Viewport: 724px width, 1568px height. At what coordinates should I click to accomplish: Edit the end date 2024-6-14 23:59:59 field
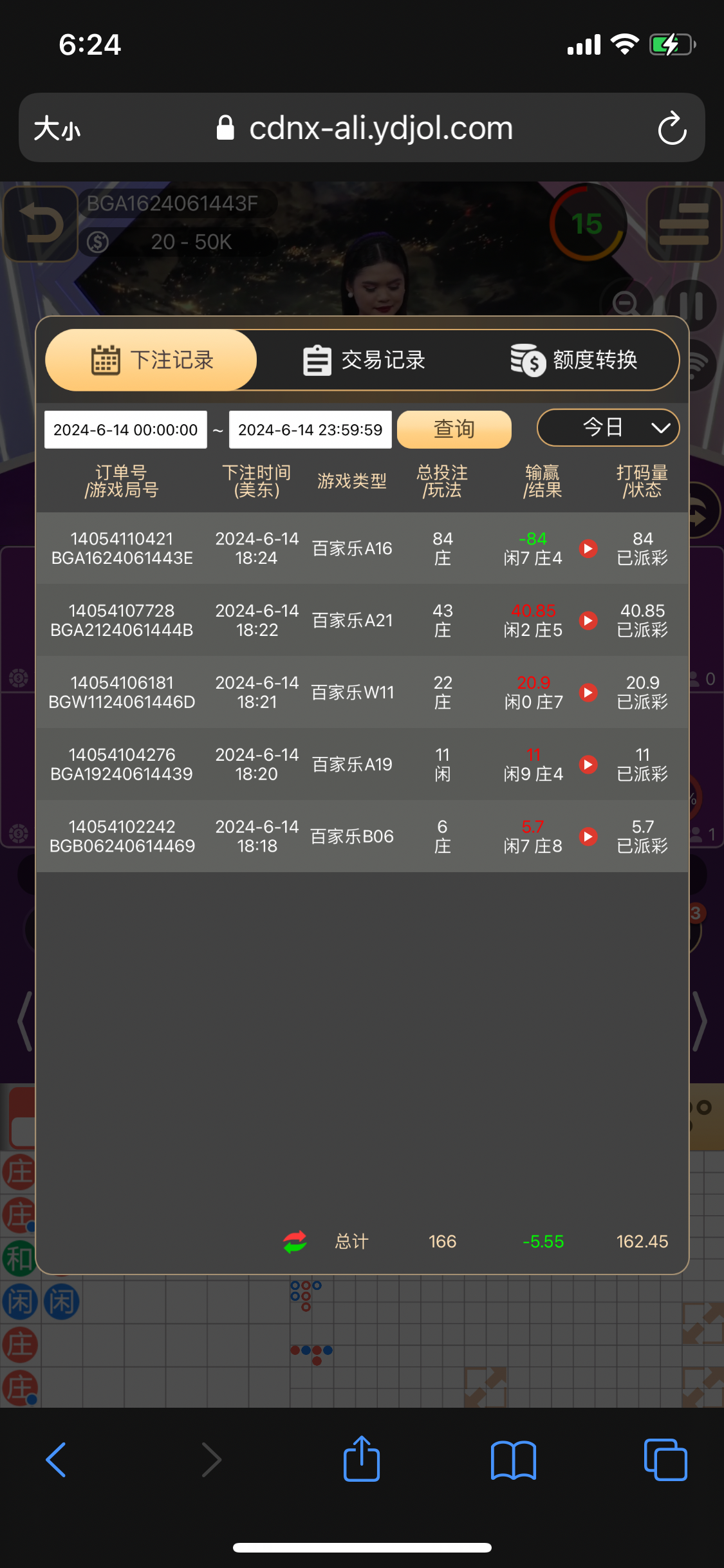(310, 429)
